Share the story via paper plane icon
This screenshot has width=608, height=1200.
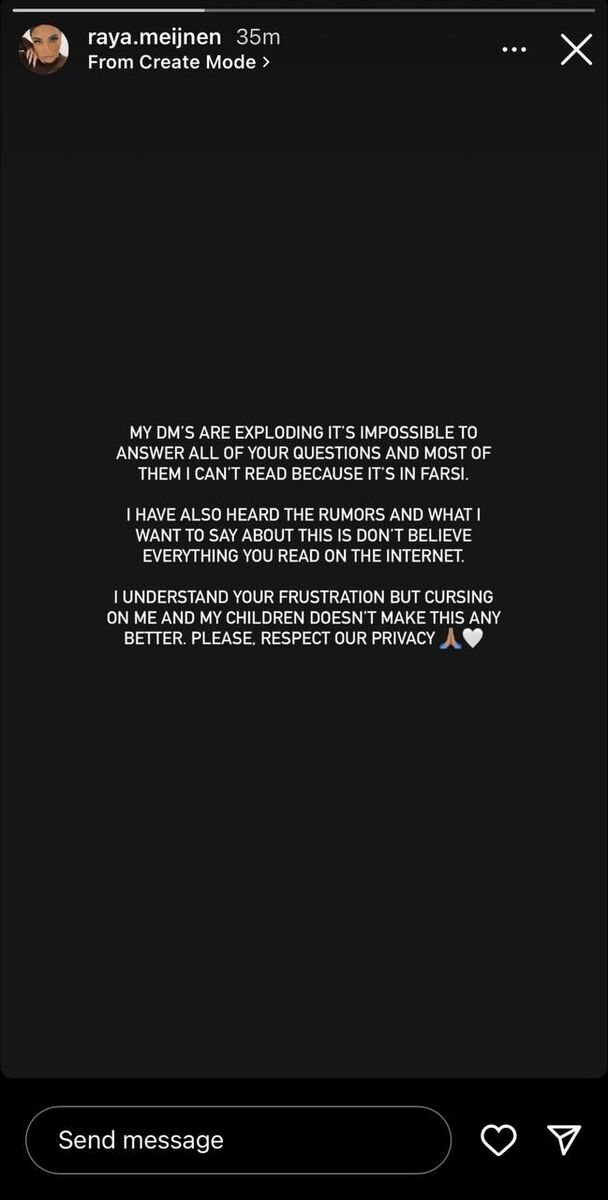(564, 1139)
